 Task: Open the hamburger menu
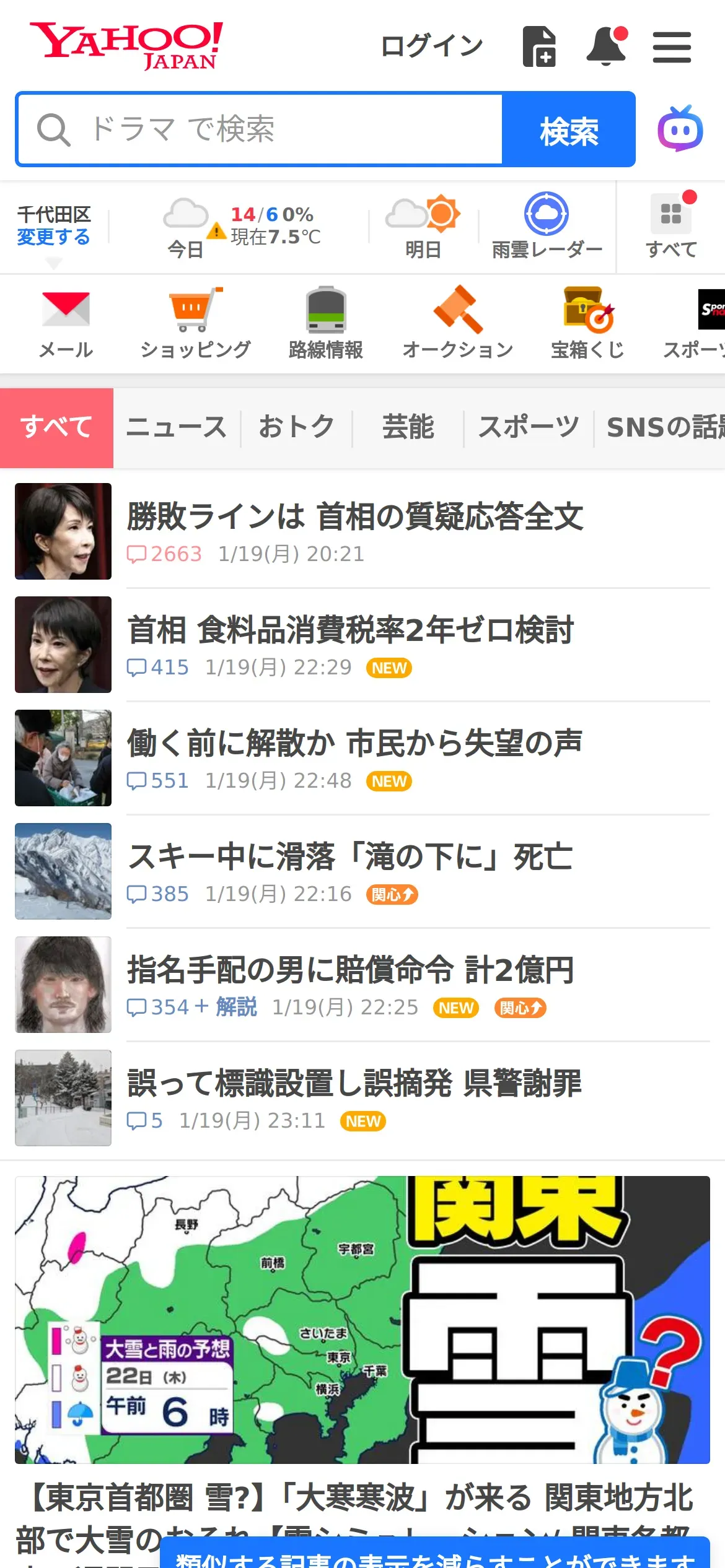(x=672, y=47)
